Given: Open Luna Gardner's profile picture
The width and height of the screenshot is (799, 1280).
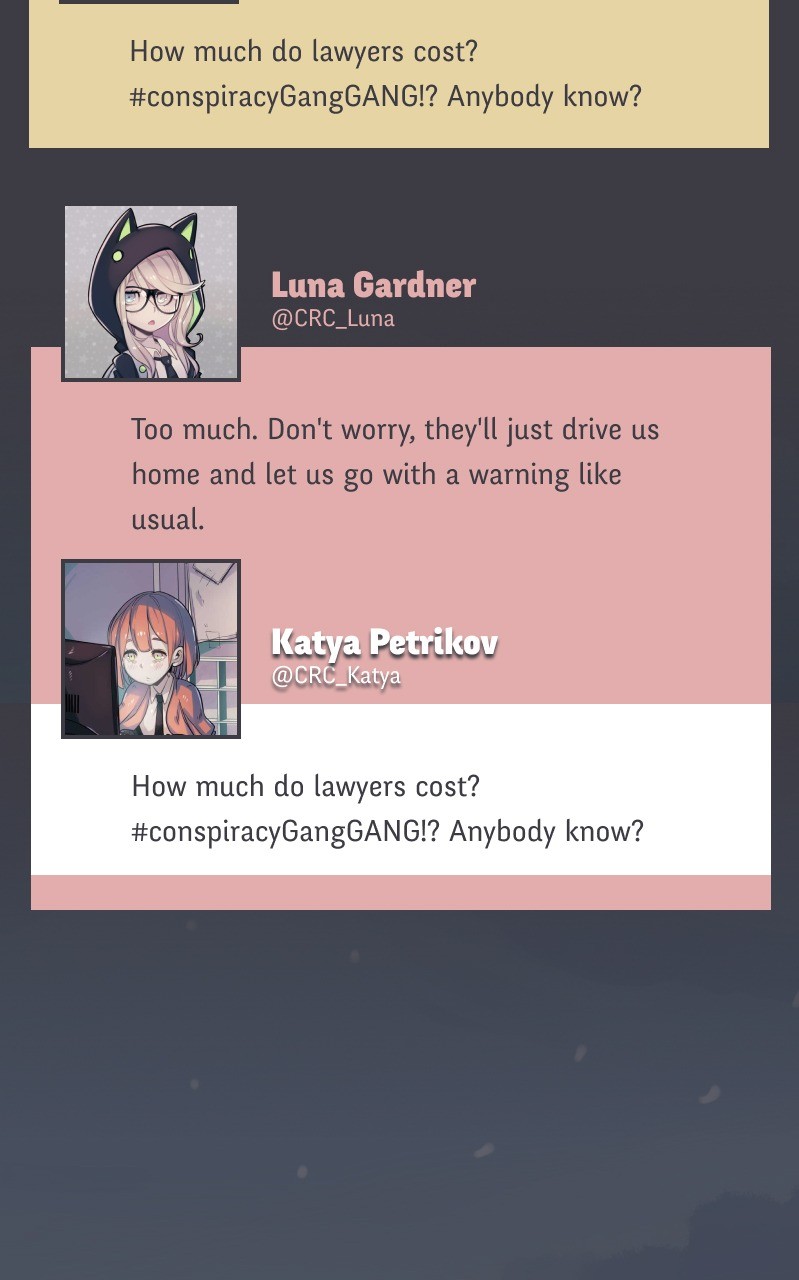Looking at the screenshot, I should [151, 292].
